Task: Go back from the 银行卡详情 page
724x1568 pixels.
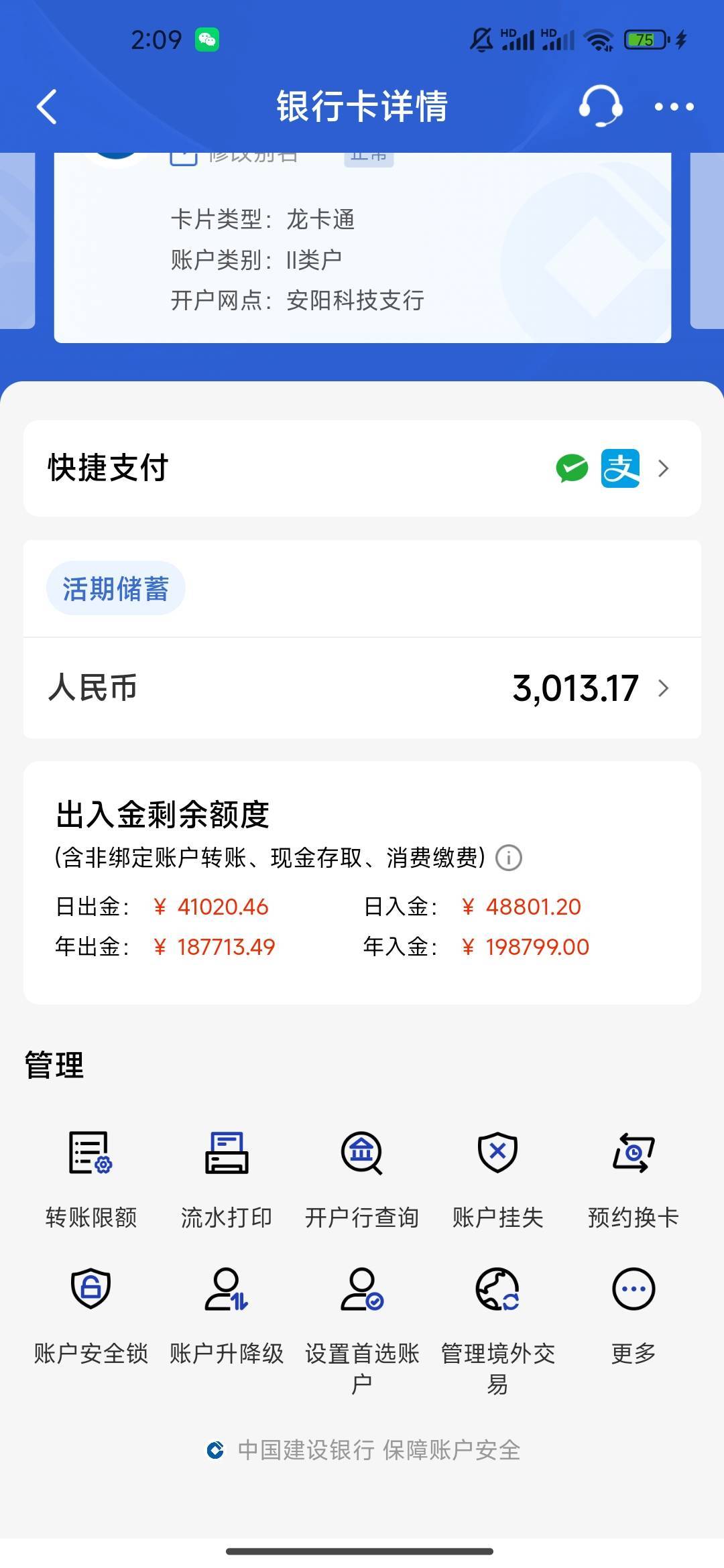Action: click(47, 107)
